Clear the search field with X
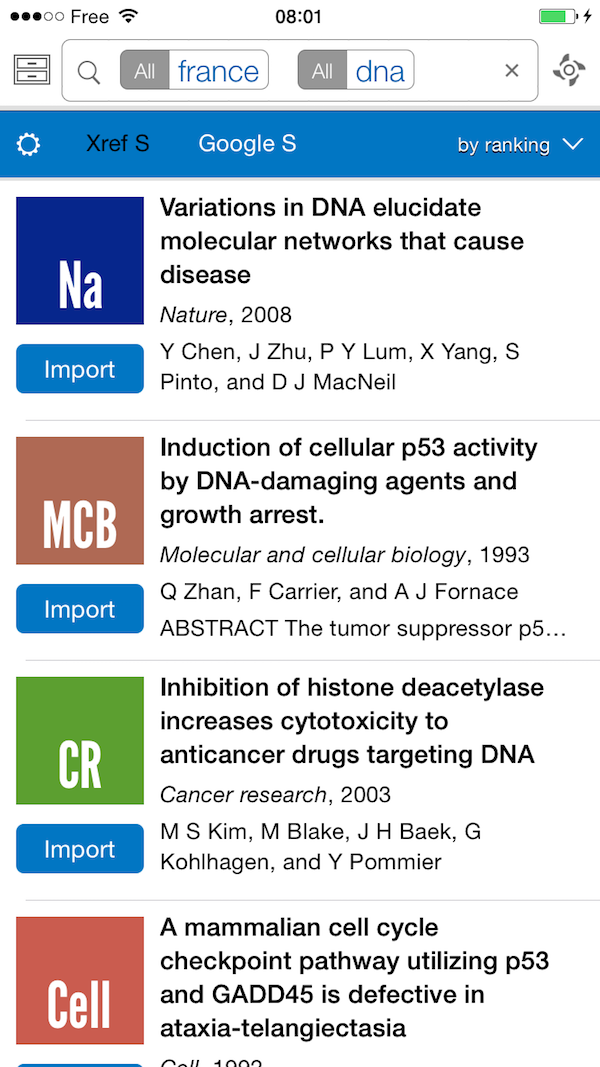Viewport: 600px width, 1067px height. (x=512, y=70)
